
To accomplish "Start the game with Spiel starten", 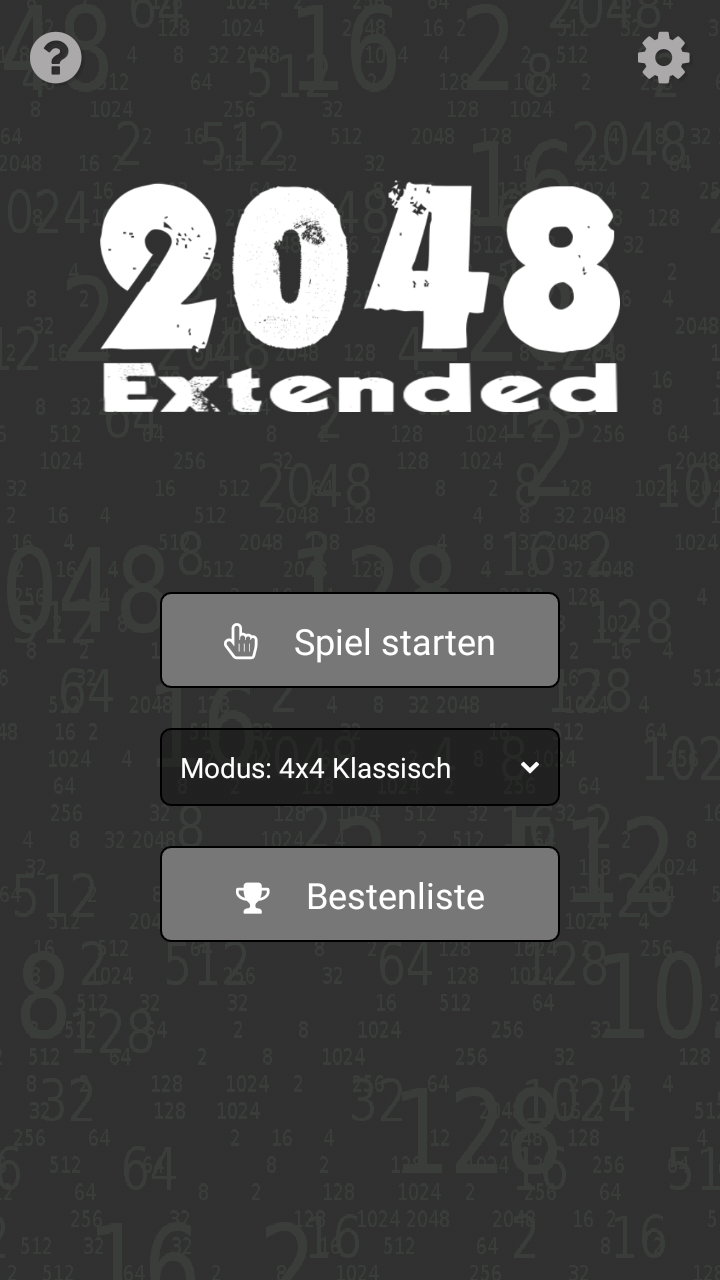I will coord(360,640).
